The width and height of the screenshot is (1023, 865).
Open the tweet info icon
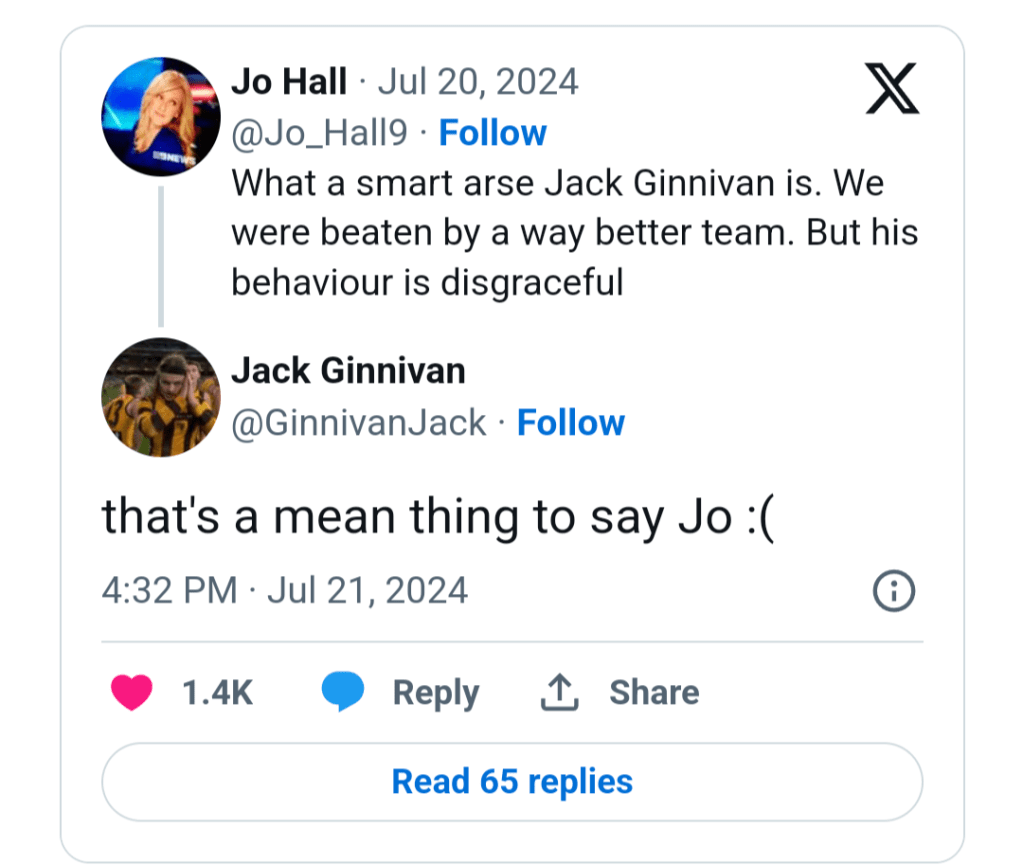(x=894, y=592)
